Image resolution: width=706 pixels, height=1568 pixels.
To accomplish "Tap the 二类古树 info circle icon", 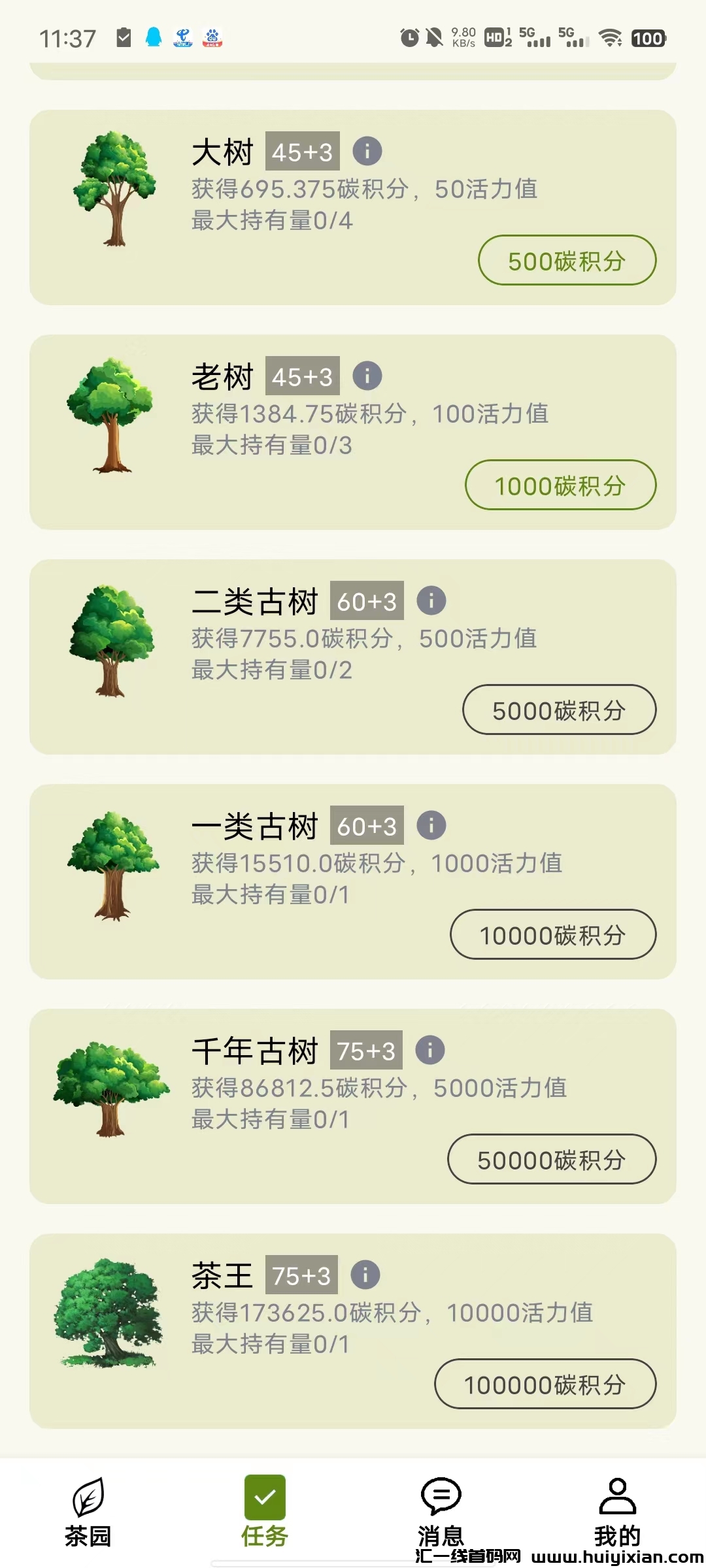I will (x=431, y=599).
